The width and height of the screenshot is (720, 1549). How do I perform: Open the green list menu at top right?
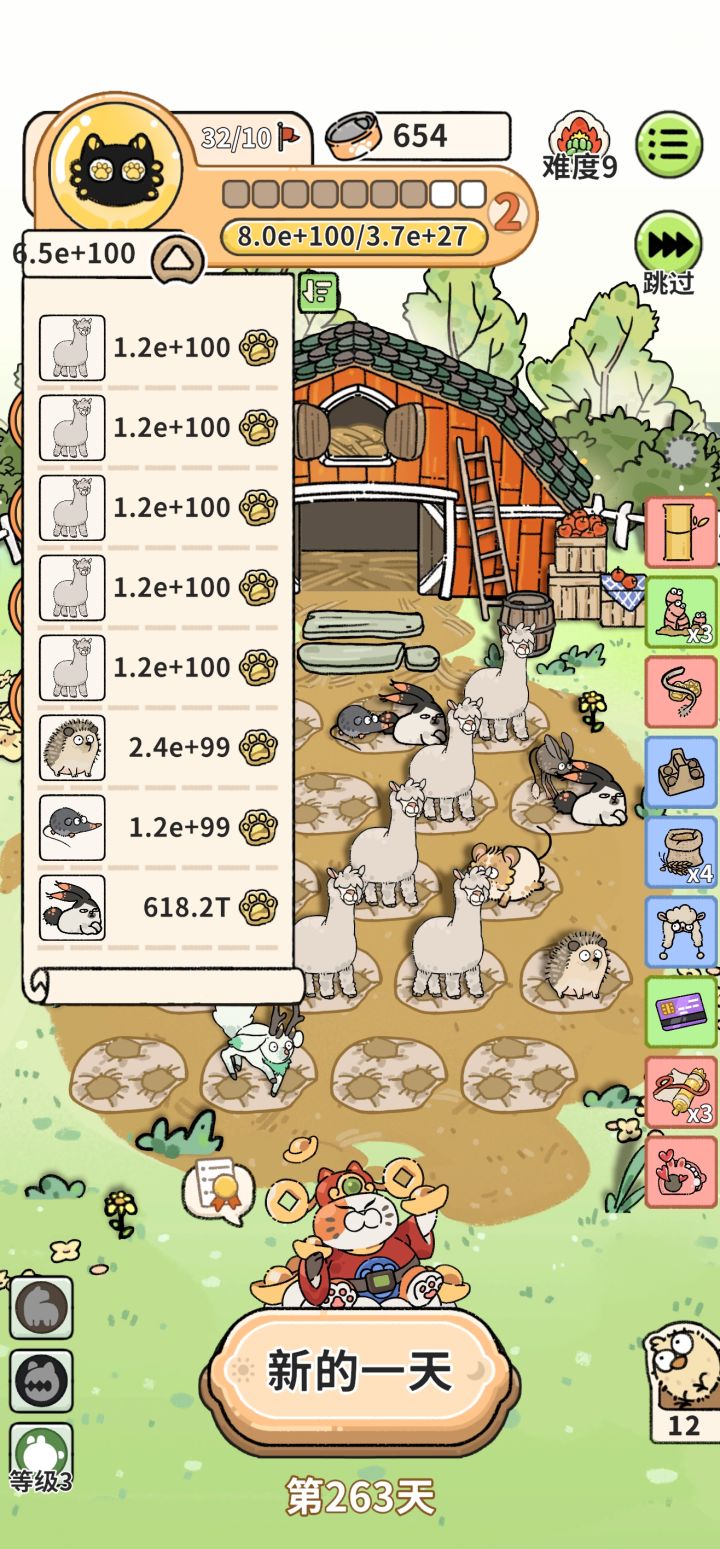tap(668, 145)
